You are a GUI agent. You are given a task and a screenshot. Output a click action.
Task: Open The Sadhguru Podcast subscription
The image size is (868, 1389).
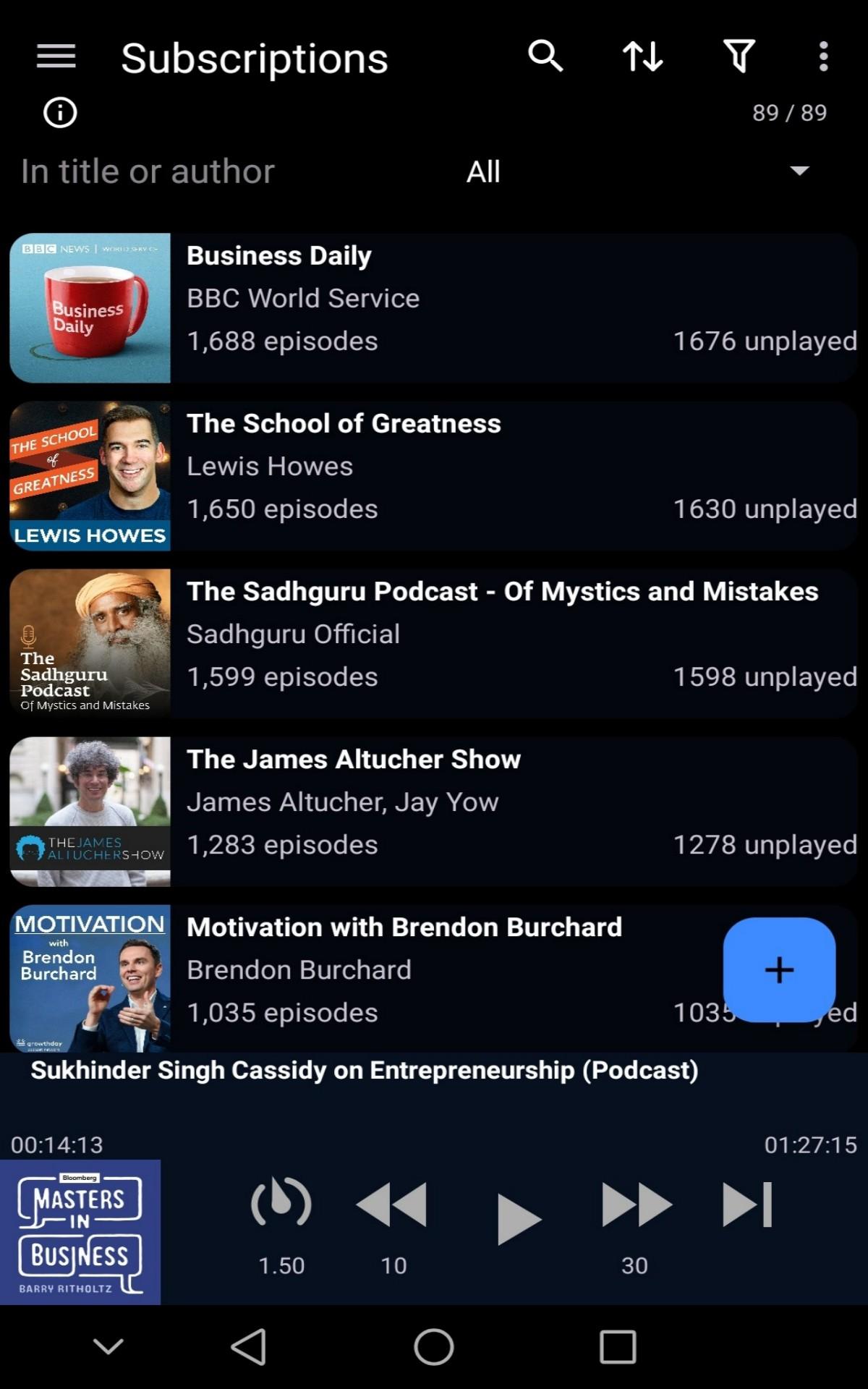pyautogui.click(x=434, y=644)
